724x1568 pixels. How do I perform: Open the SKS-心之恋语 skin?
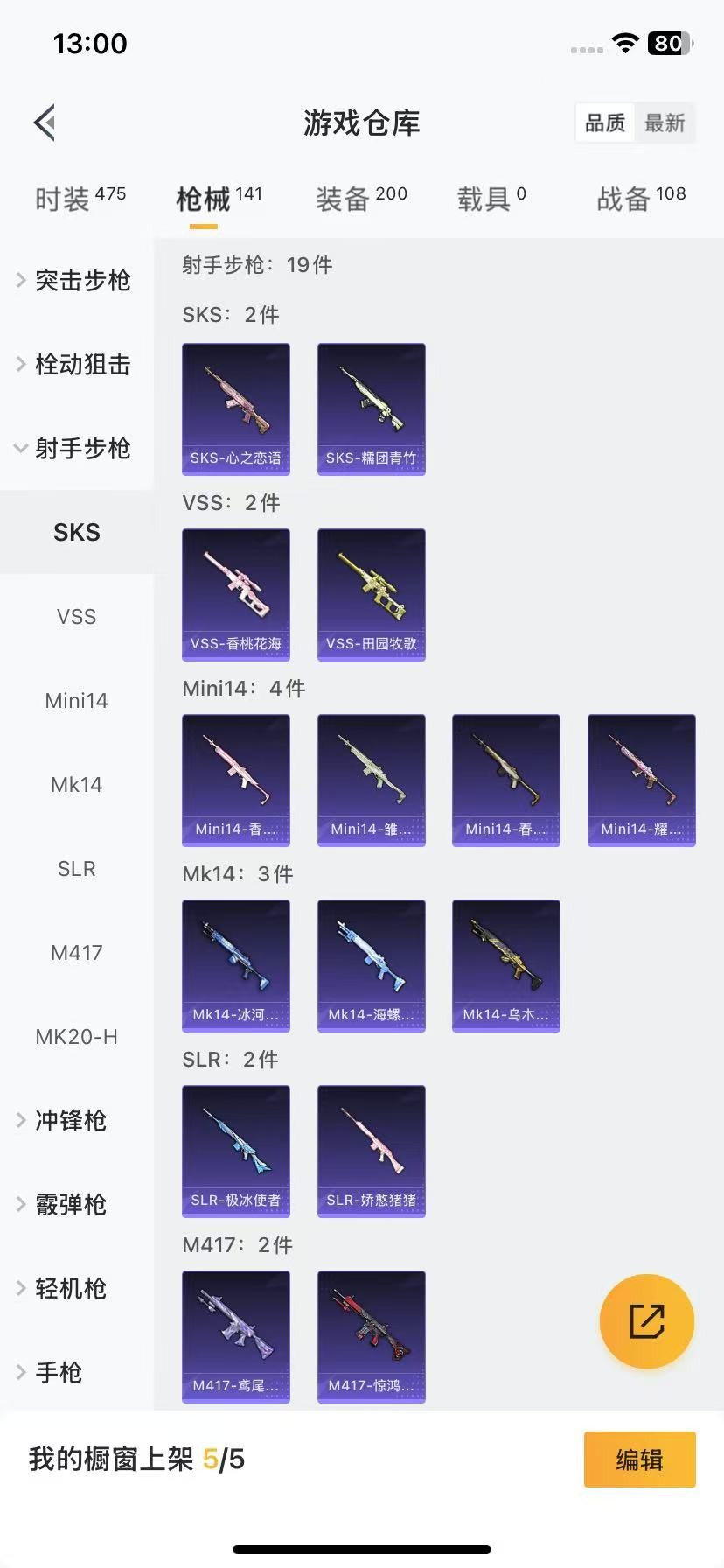click(236, 409)
